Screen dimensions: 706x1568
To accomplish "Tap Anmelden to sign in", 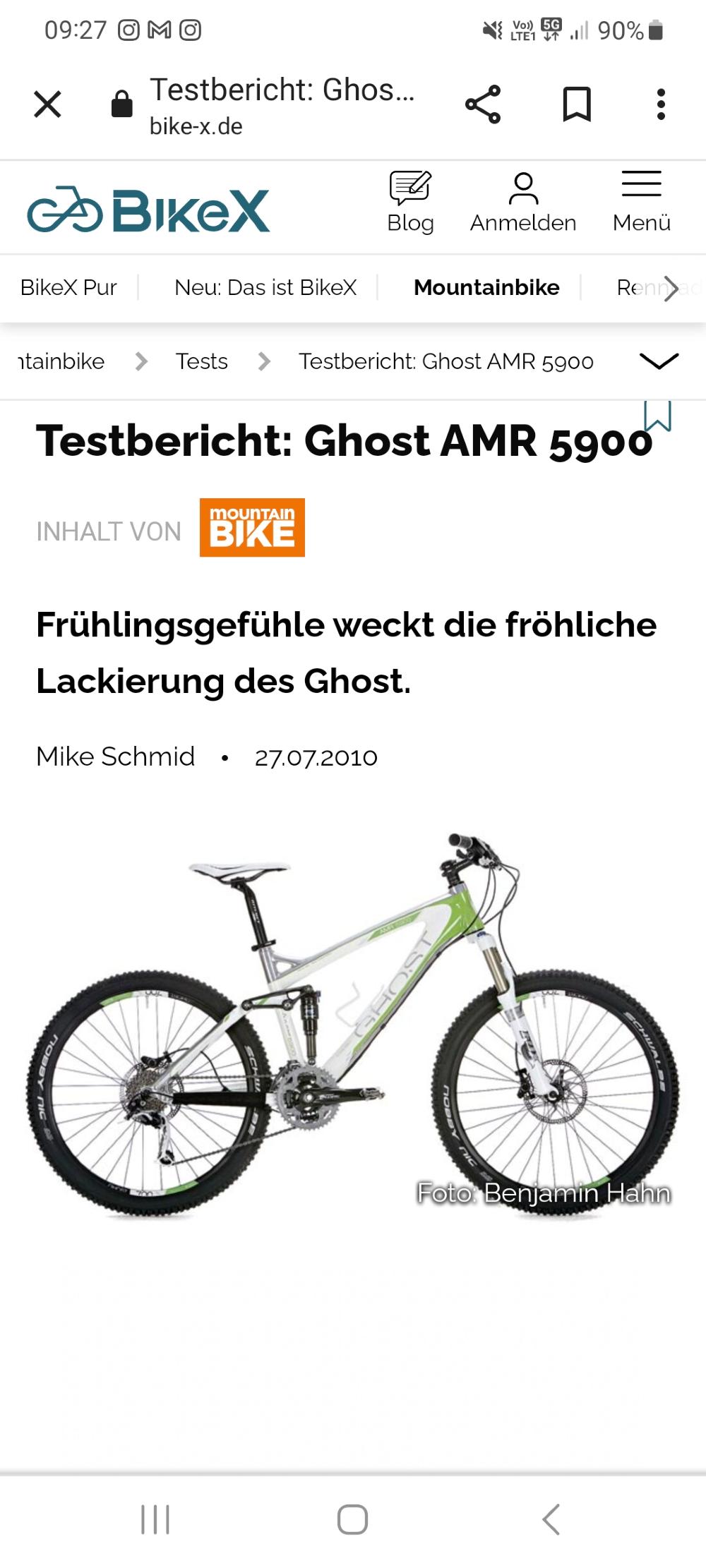I will tap(523, 203).
